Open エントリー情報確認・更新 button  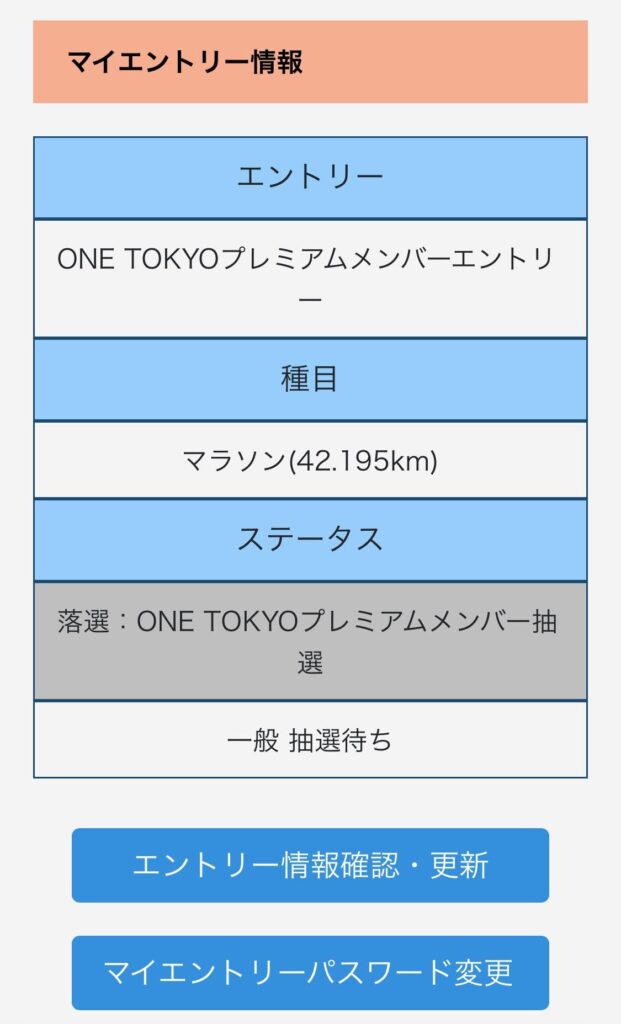[x=310, y=865]
